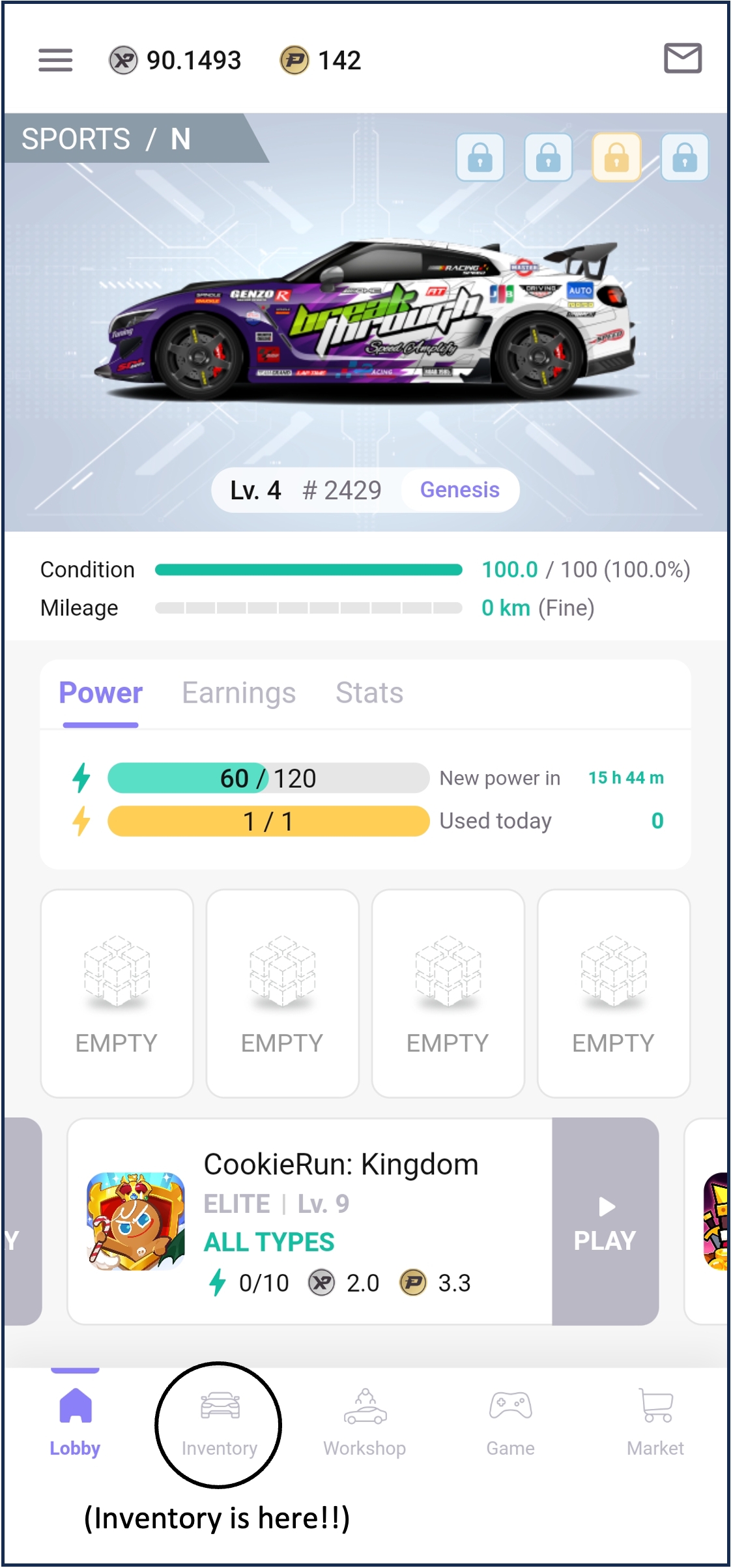Play CookieRun: Kingdom

click(605, 1221)
